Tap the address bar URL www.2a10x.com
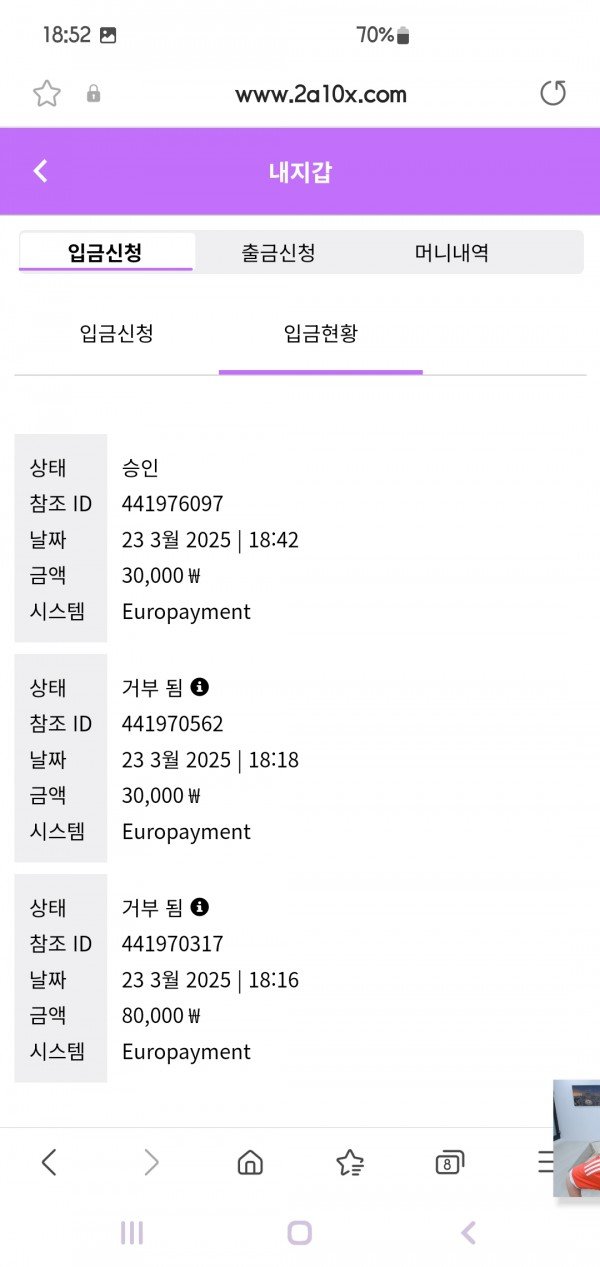Screen dimensions: 600x1267 pyautogui.click(x=320, y=95)
